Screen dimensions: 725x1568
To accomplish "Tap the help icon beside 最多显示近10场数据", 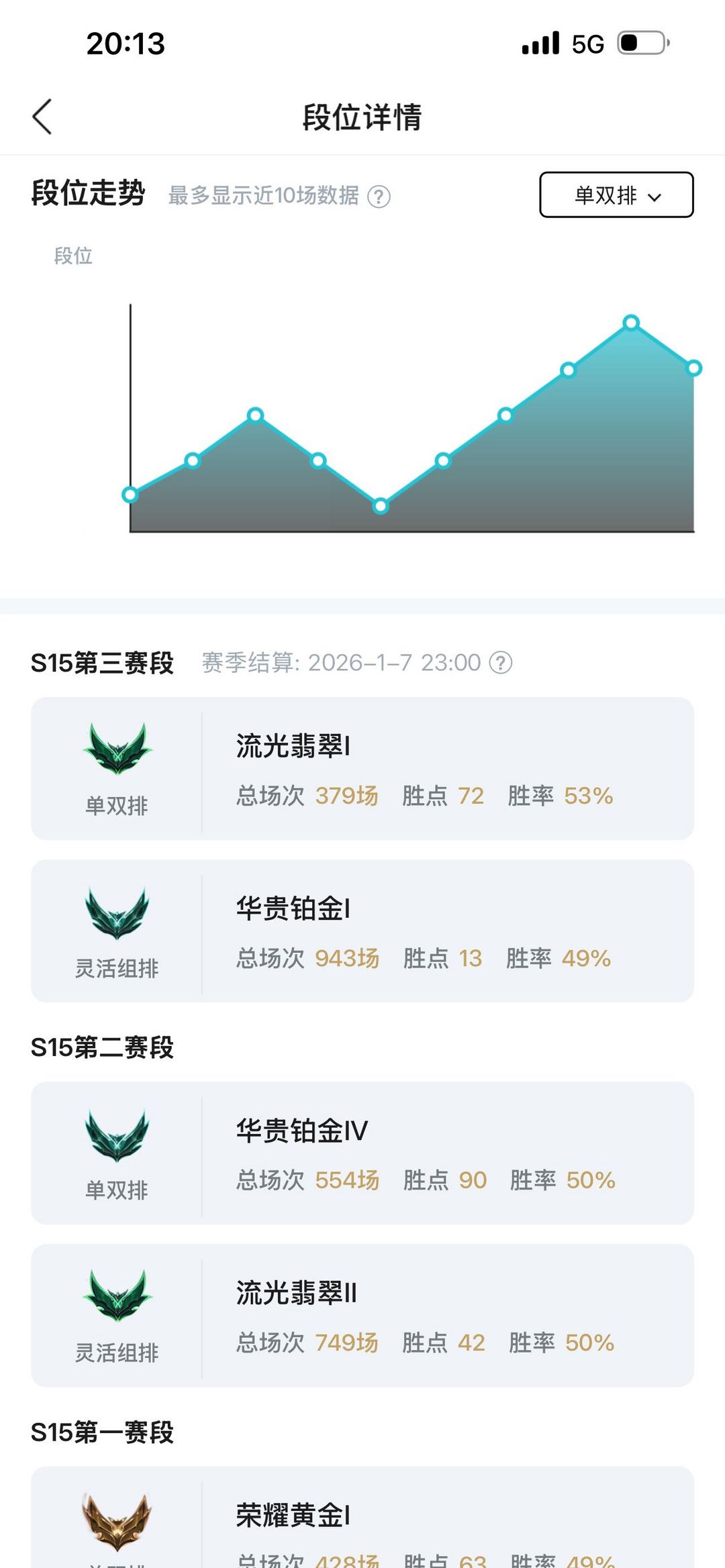I will tap(379, 197).
